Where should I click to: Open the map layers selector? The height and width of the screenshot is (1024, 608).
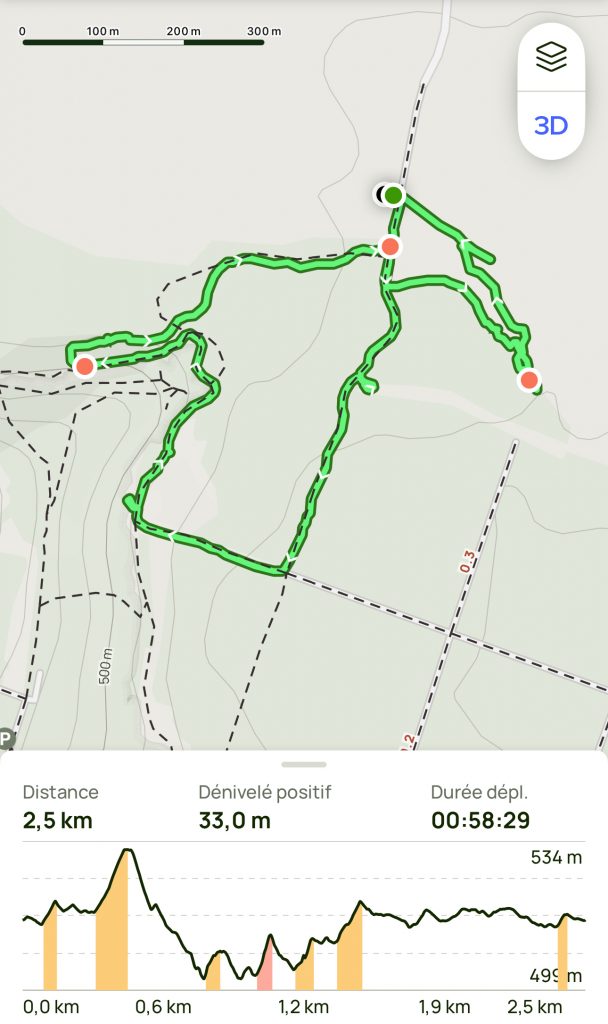pos(550,57)
